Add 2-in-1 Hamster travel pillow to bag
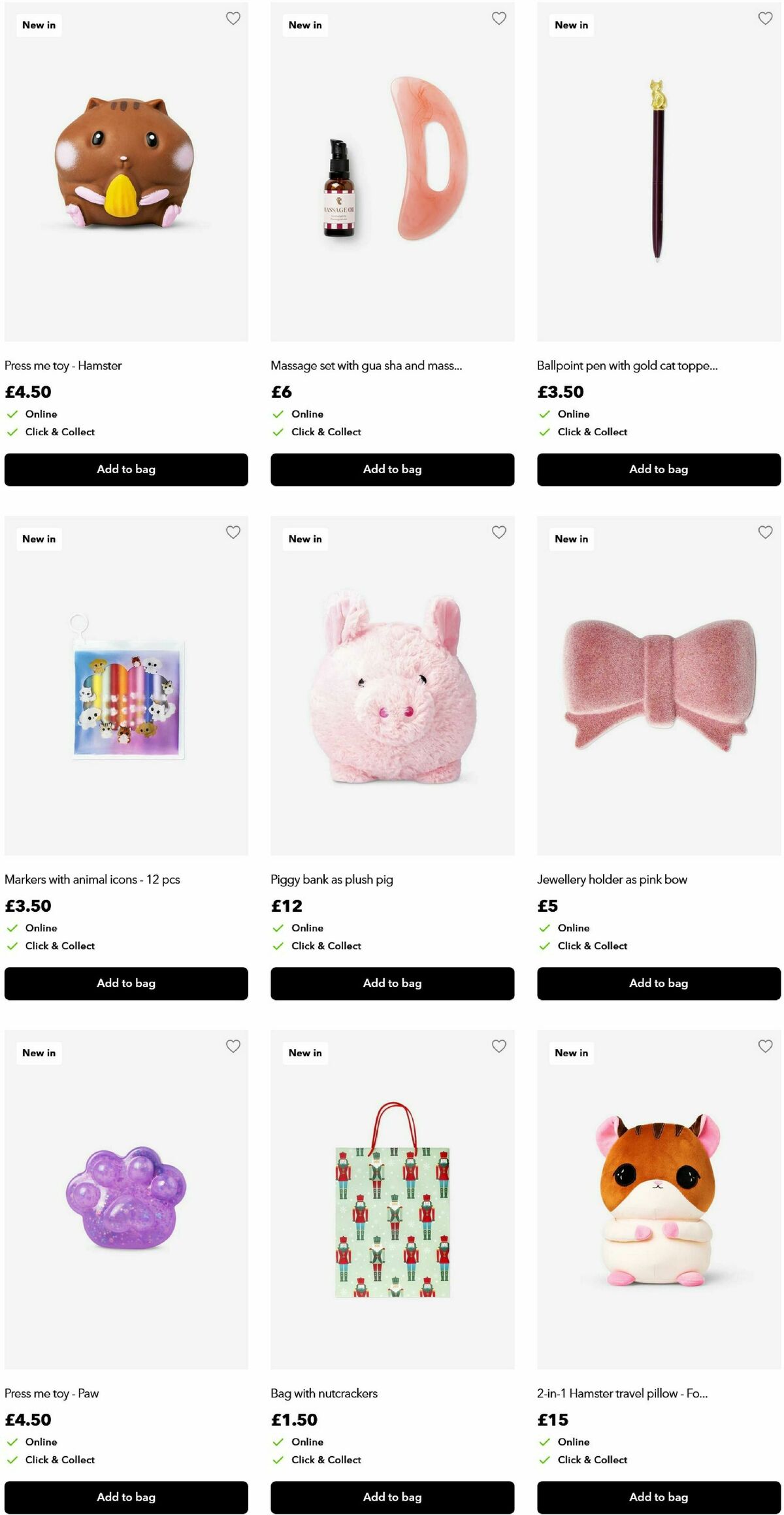 tap(659, 1497)
